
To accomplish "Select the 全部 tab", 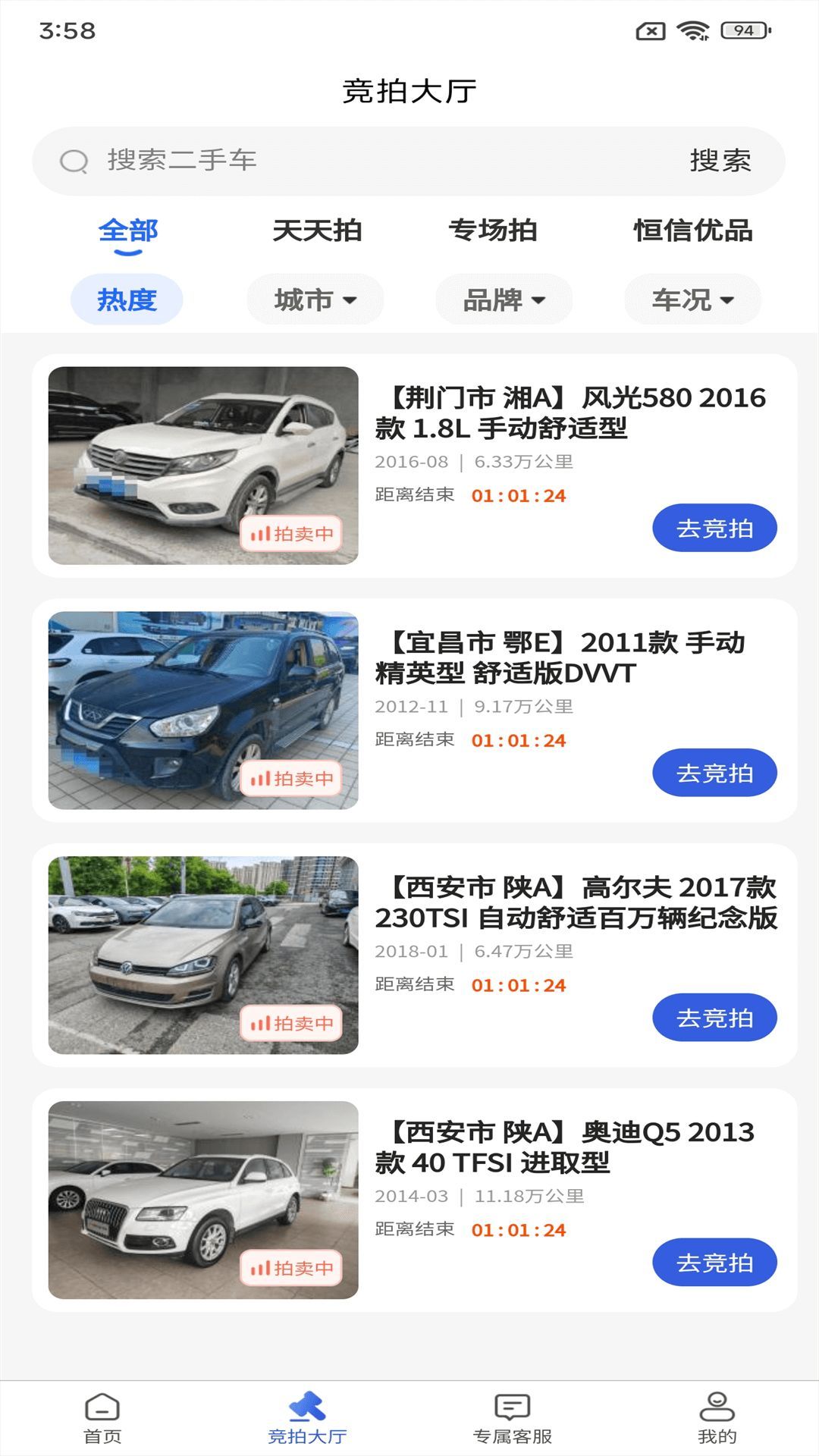I will click(x=128, y=231).
